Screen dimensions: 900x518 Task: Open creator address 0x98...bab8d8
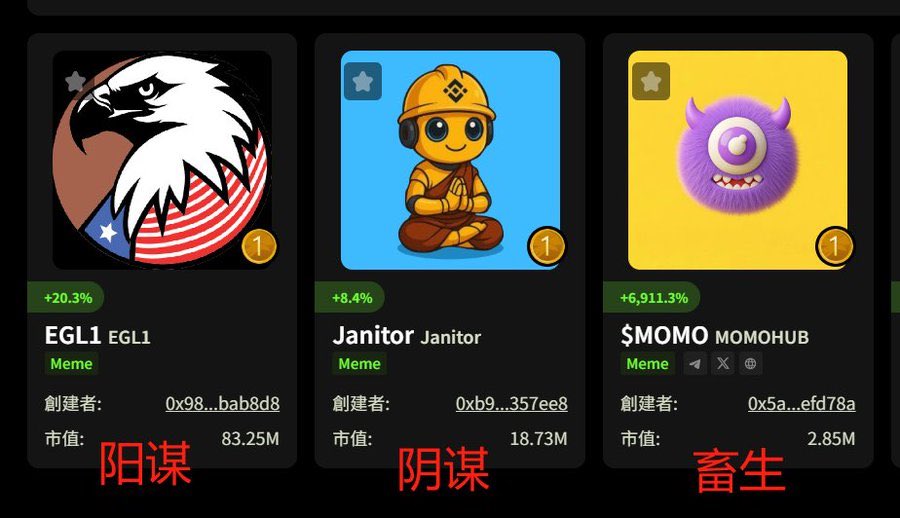[x=222, y=404]
